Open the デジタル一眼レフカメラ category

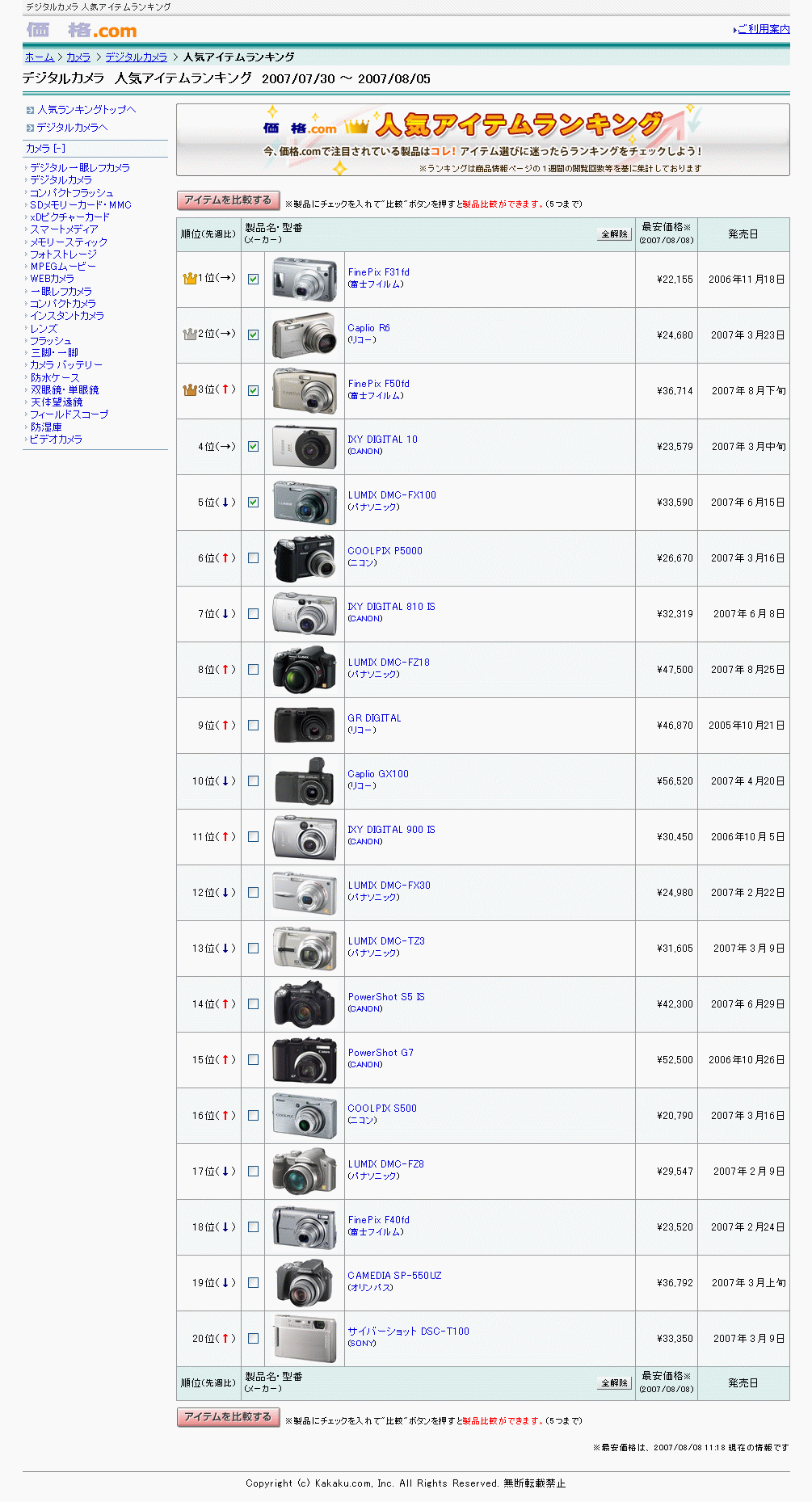80,168
